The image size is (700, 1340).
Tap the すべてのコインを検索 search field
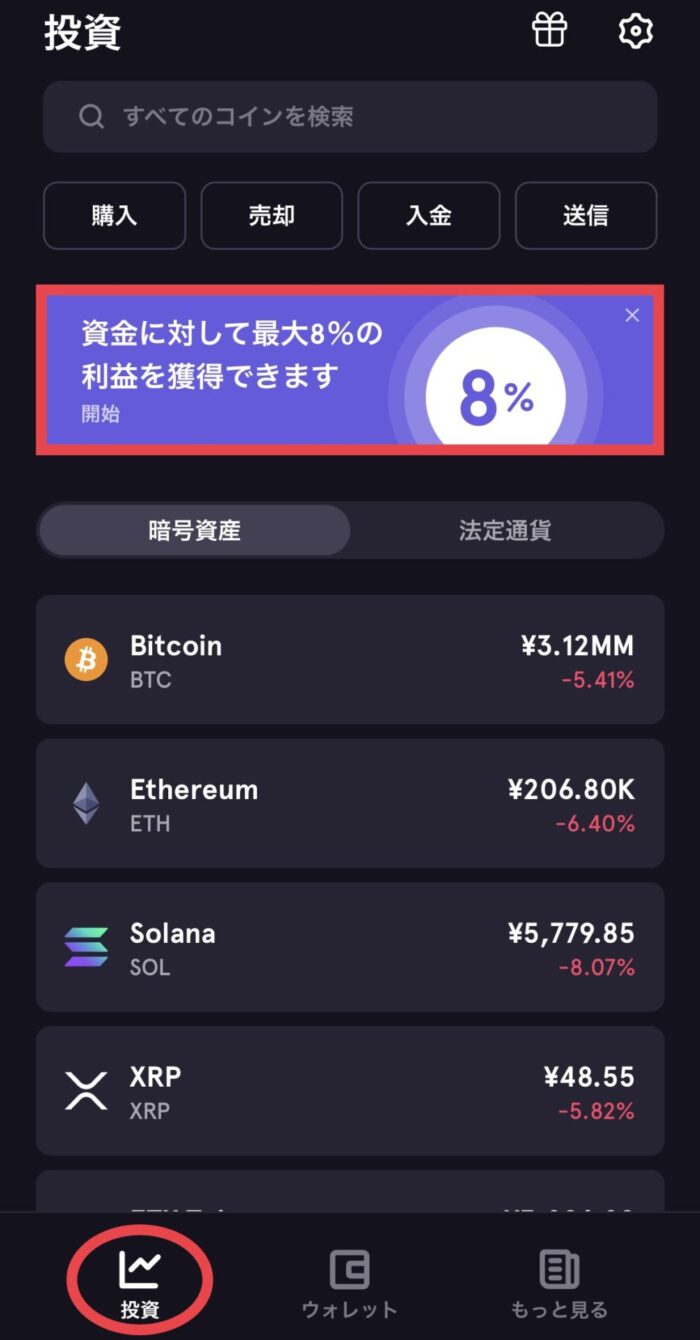350,117
